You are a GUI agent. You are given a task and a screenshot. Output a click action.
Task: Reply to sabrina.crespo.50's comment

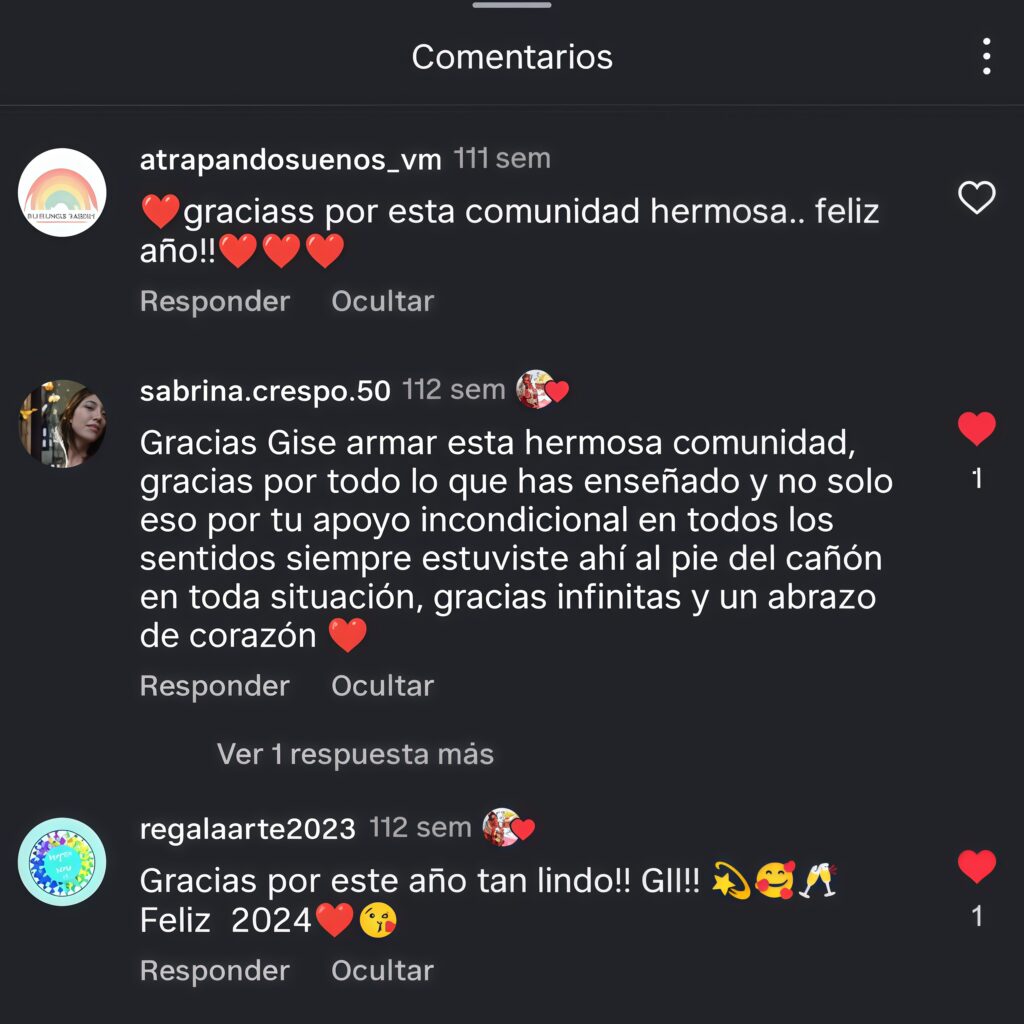pos(215,686)
